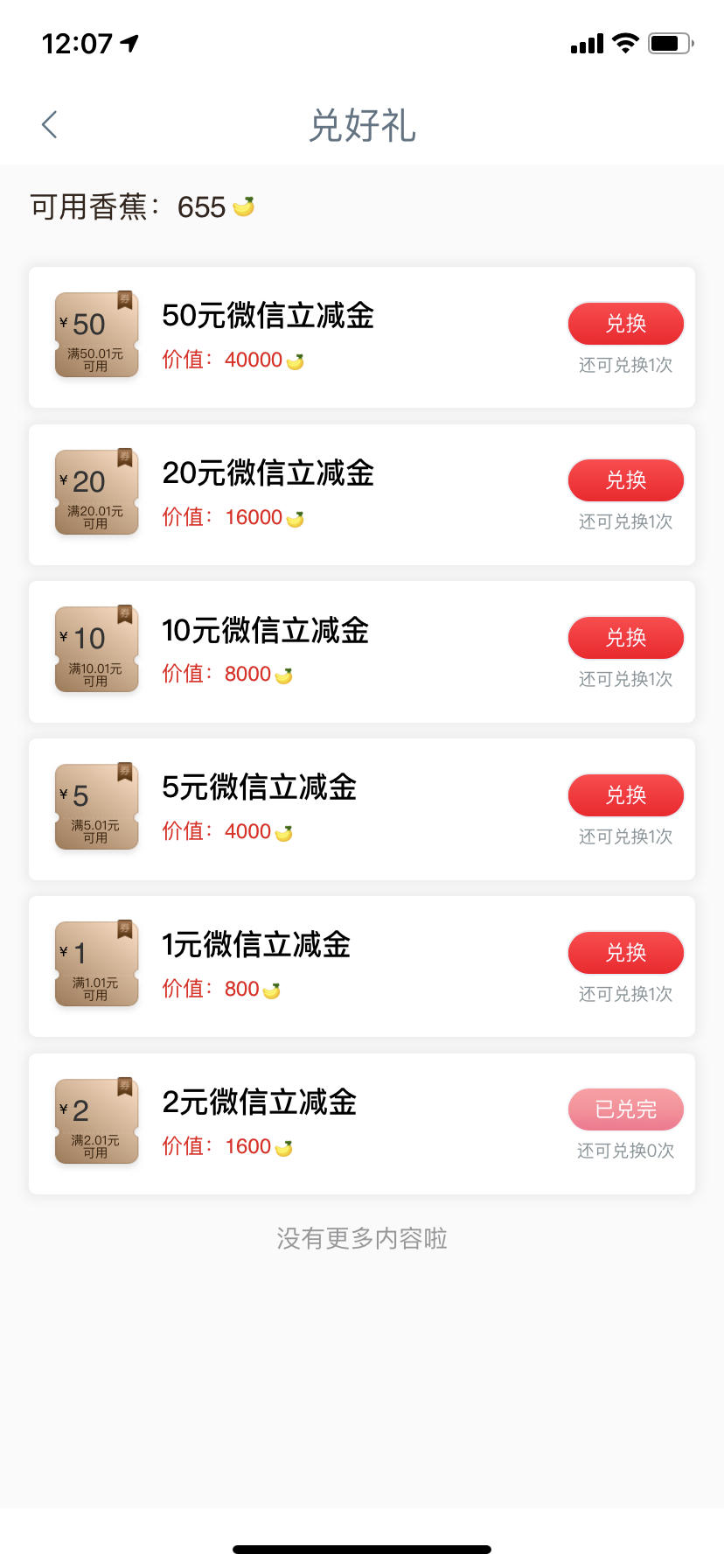Viewport: 724px width, 1568px height.
Task: Redeem the 1元微信立减金 for 800 bananas
Action: pos(626,953)
